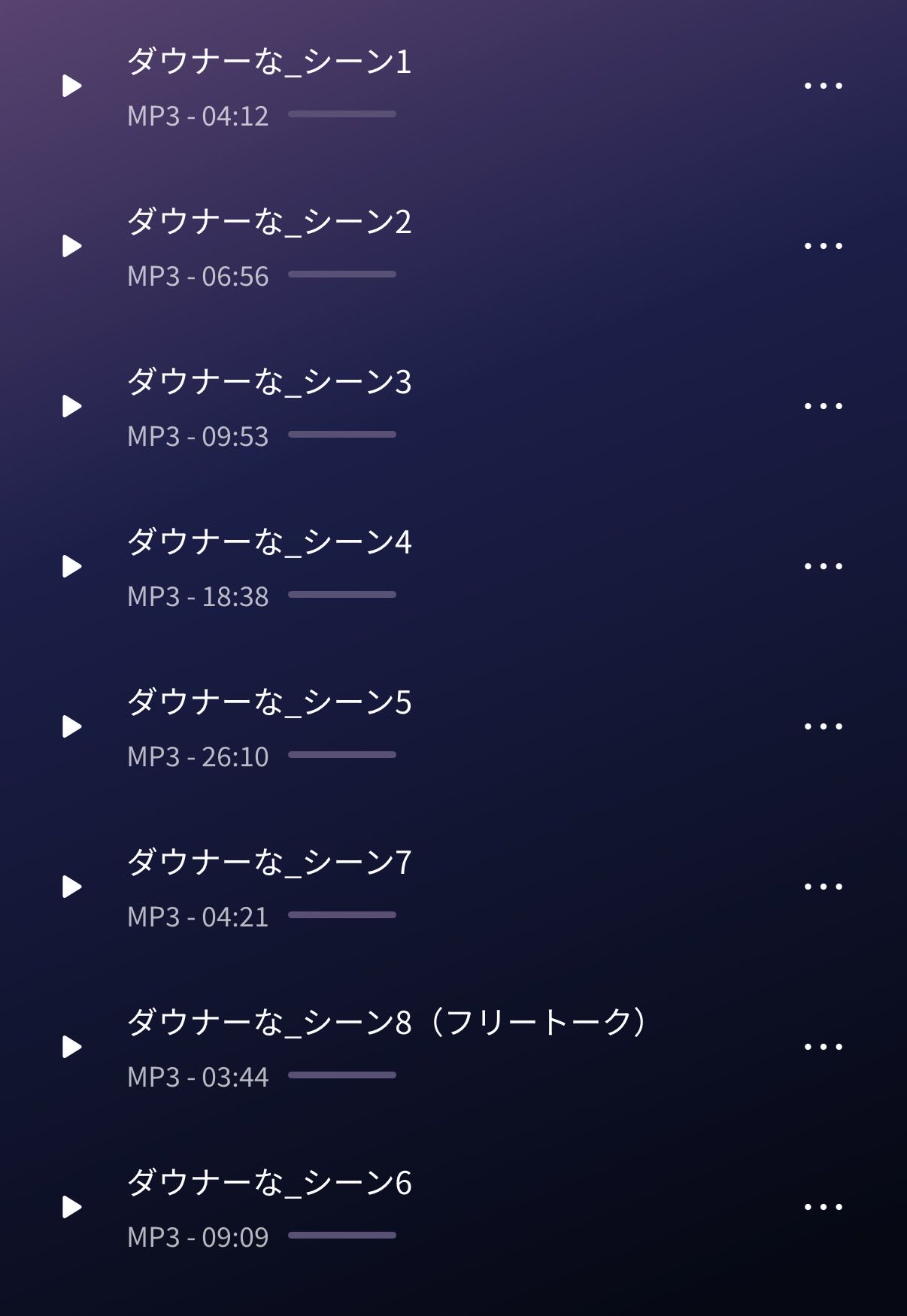The width and height of the screenshot is (907, 1316).
Task: Open more options for ダウナーな_シーン1
Action: [823, 86]
